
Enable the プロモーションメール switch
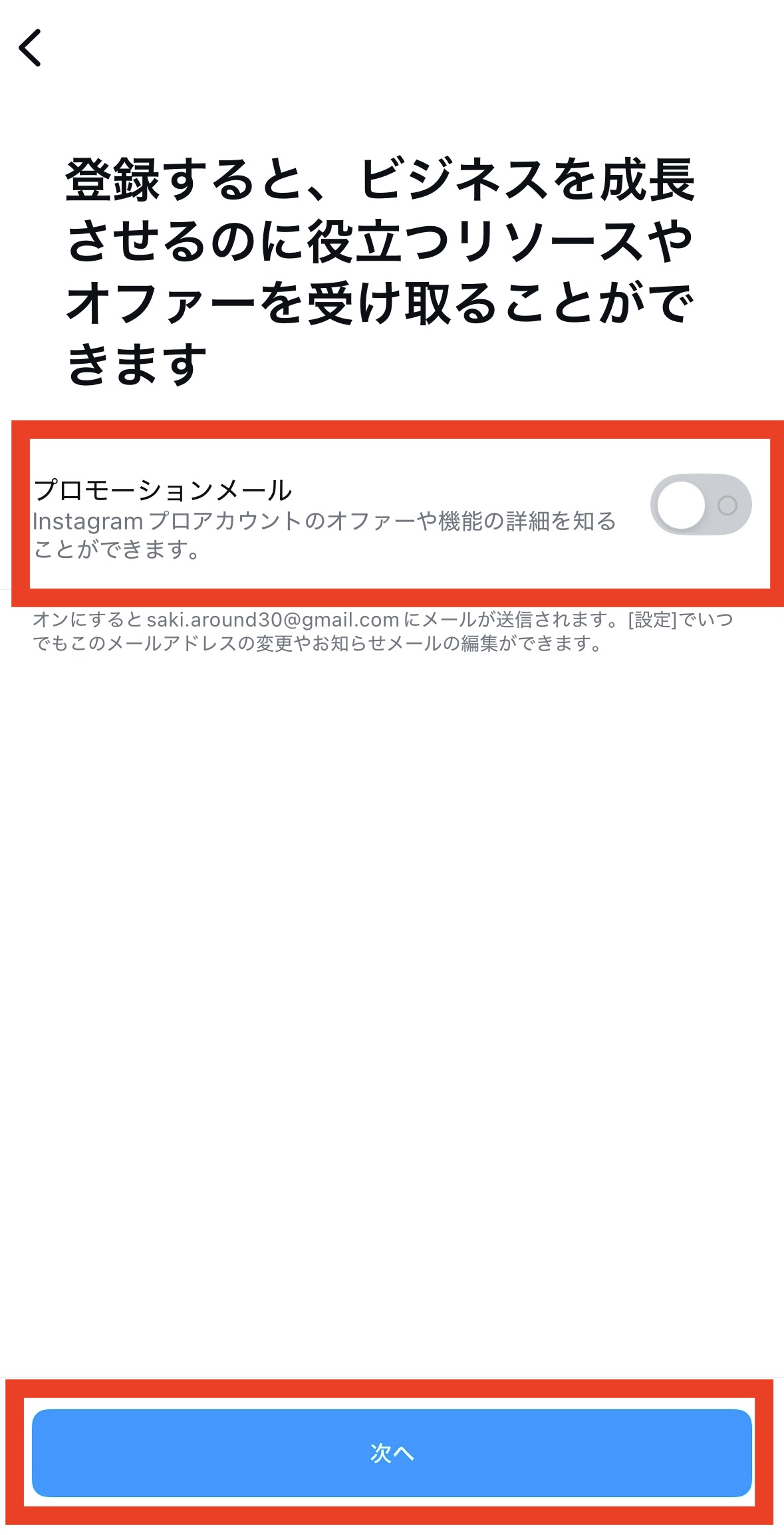(700, 505)
